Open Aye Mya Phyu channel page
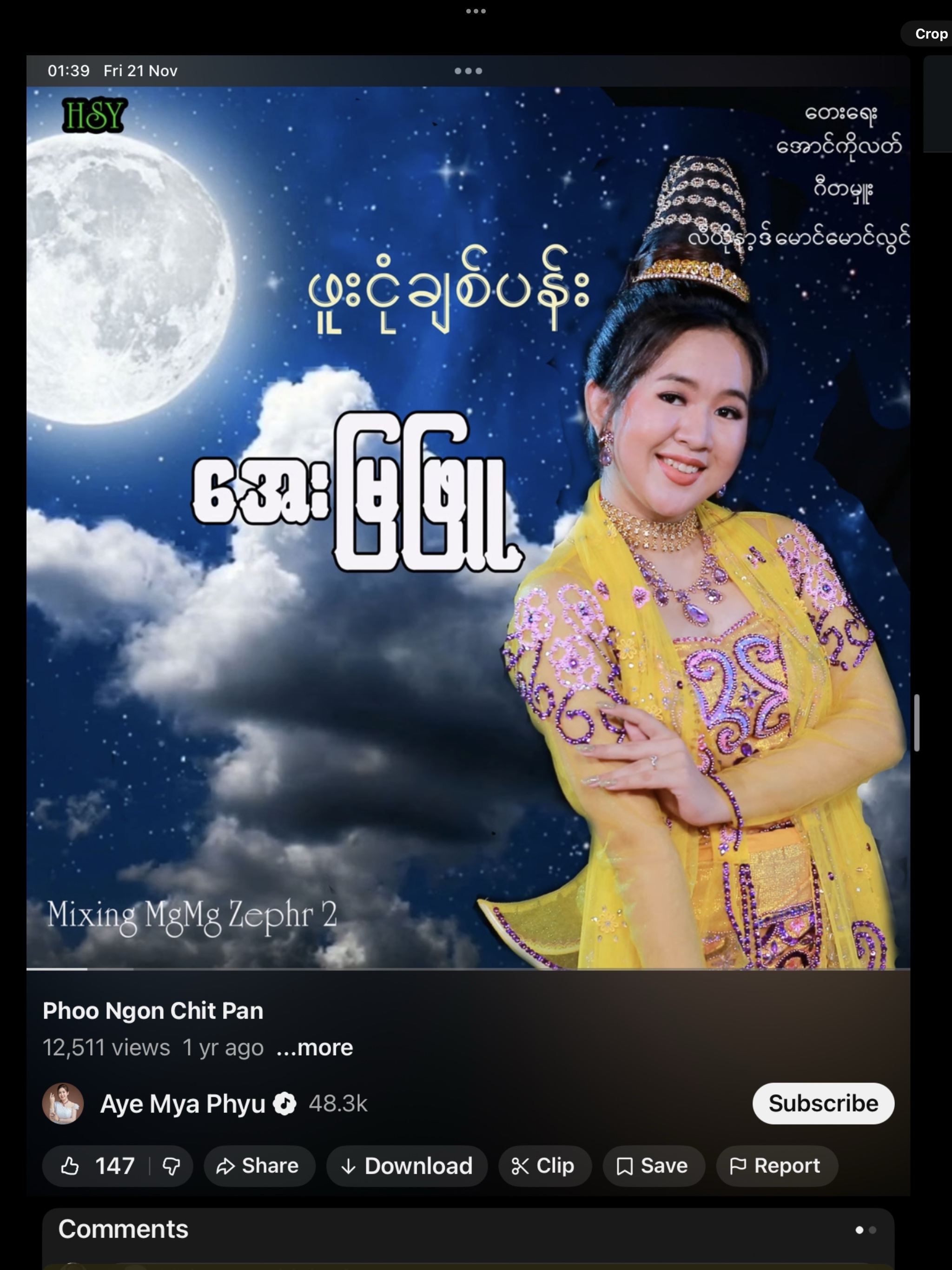This screenshot has width=952, height=1270. (182, 1104)
